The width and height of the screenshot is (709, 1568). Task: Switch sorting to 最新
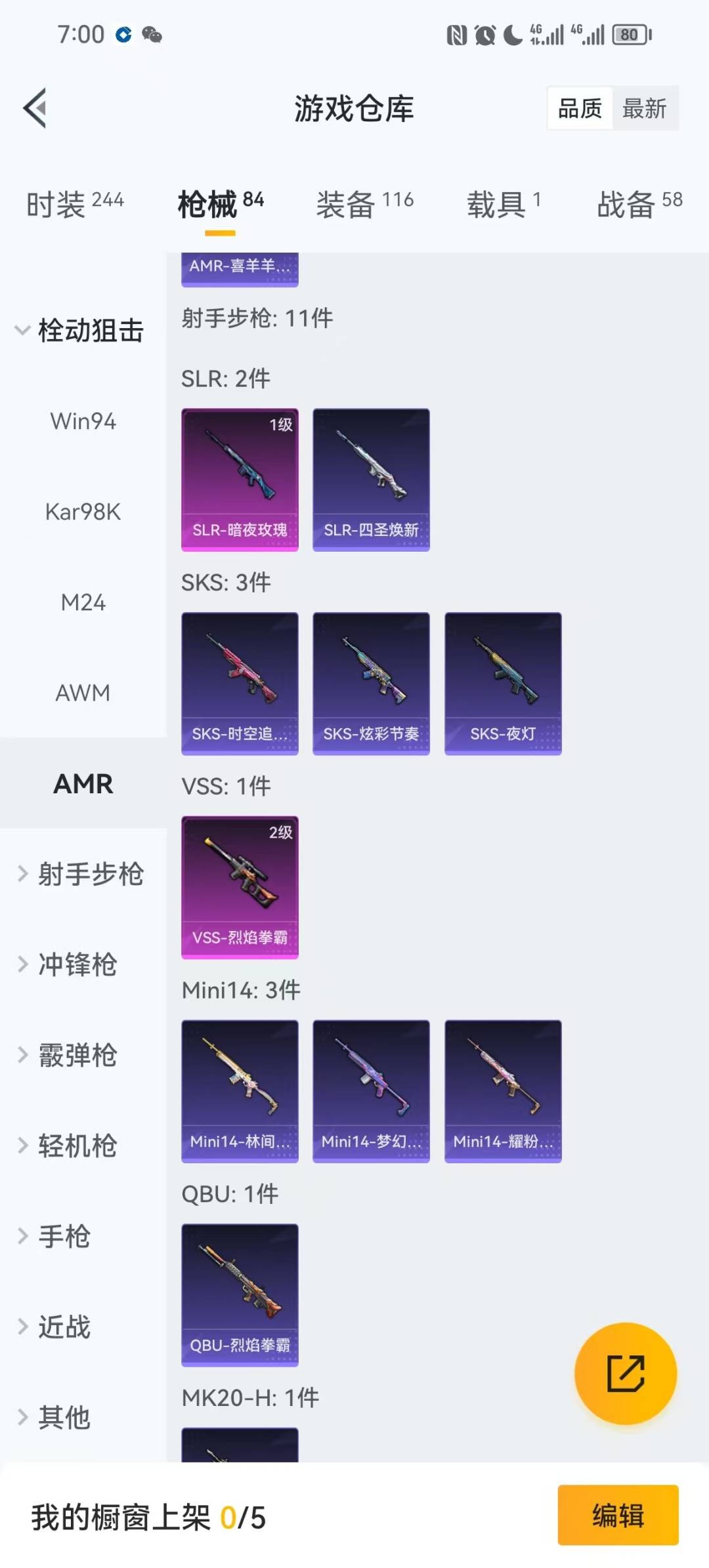(646, 108)
